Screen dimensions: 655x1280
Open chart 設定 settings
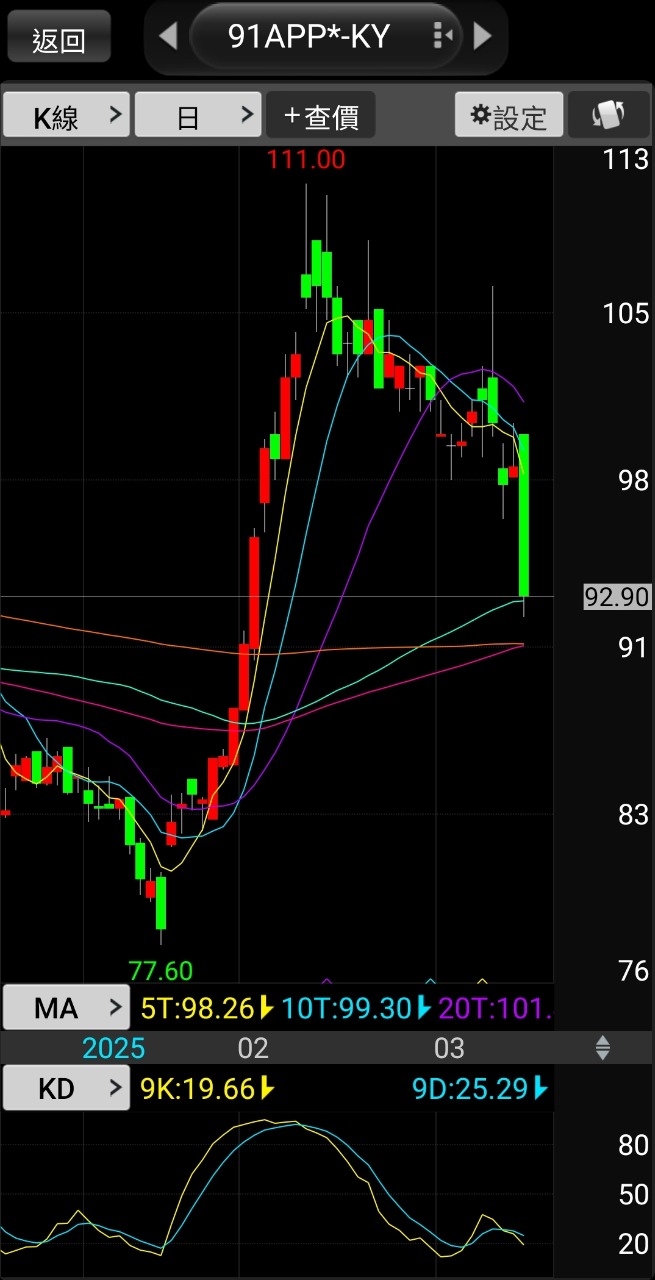click(x=509, y=116)
